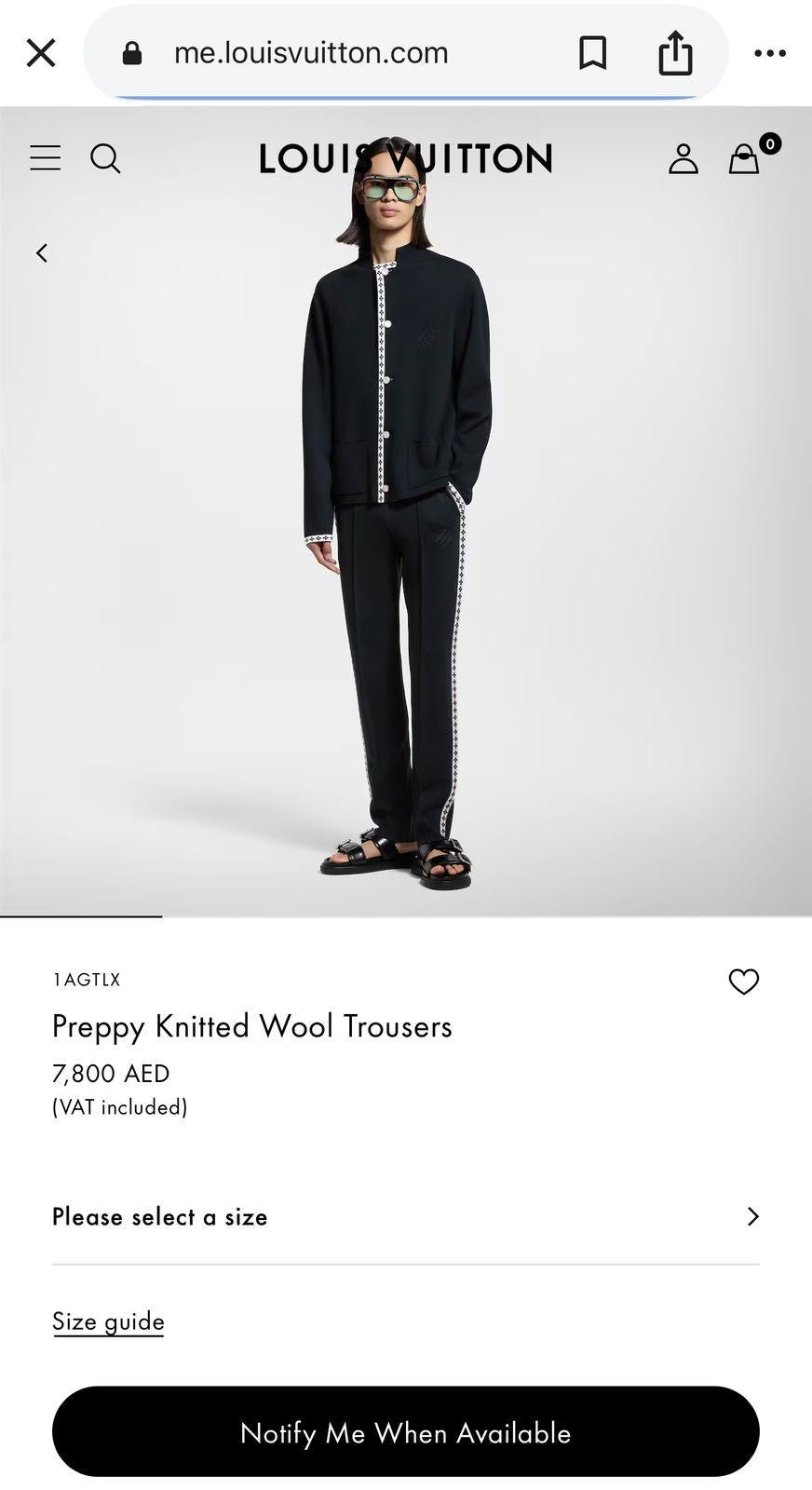Open the search icon

[x=106, y=158]
